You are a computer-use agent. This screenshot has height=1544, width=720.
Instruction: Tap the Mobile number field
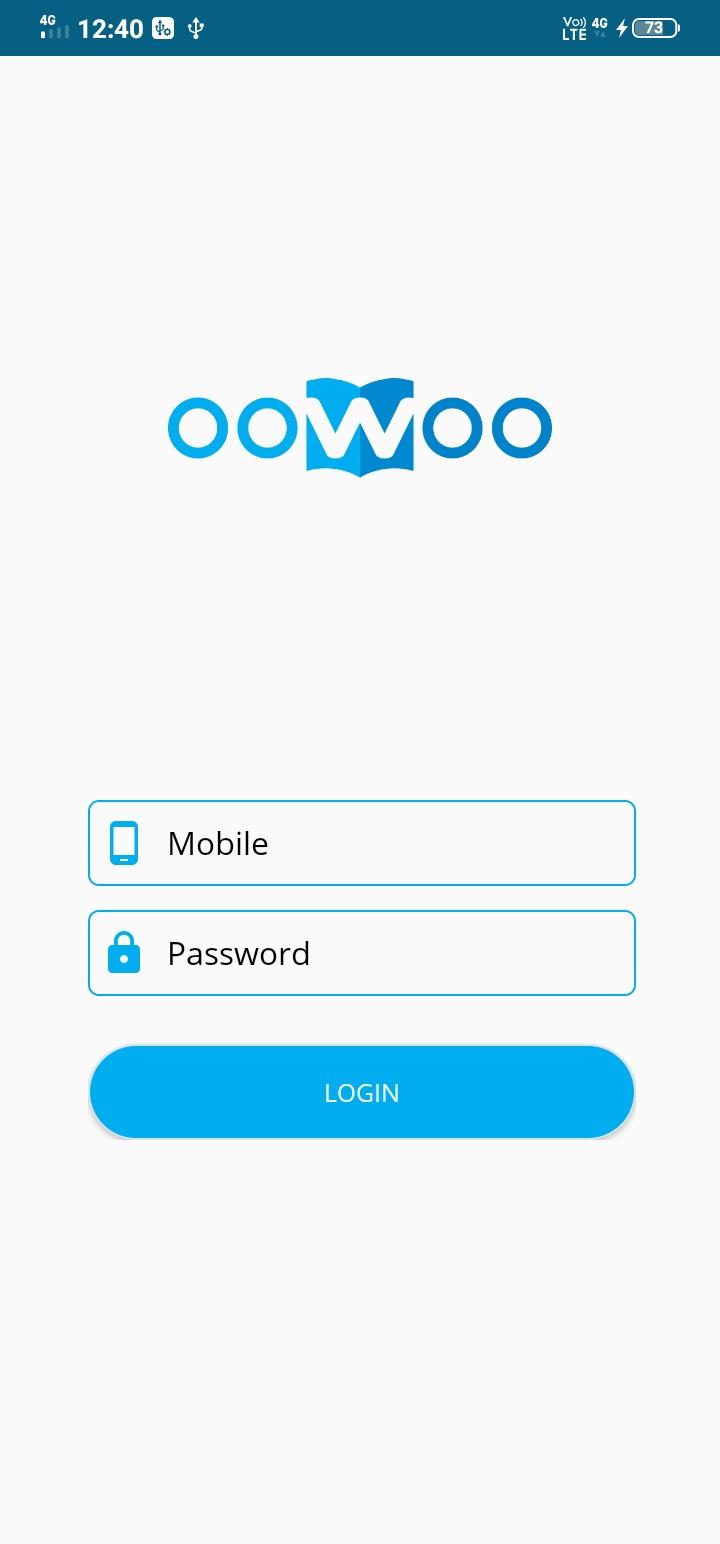click(362, 843)
